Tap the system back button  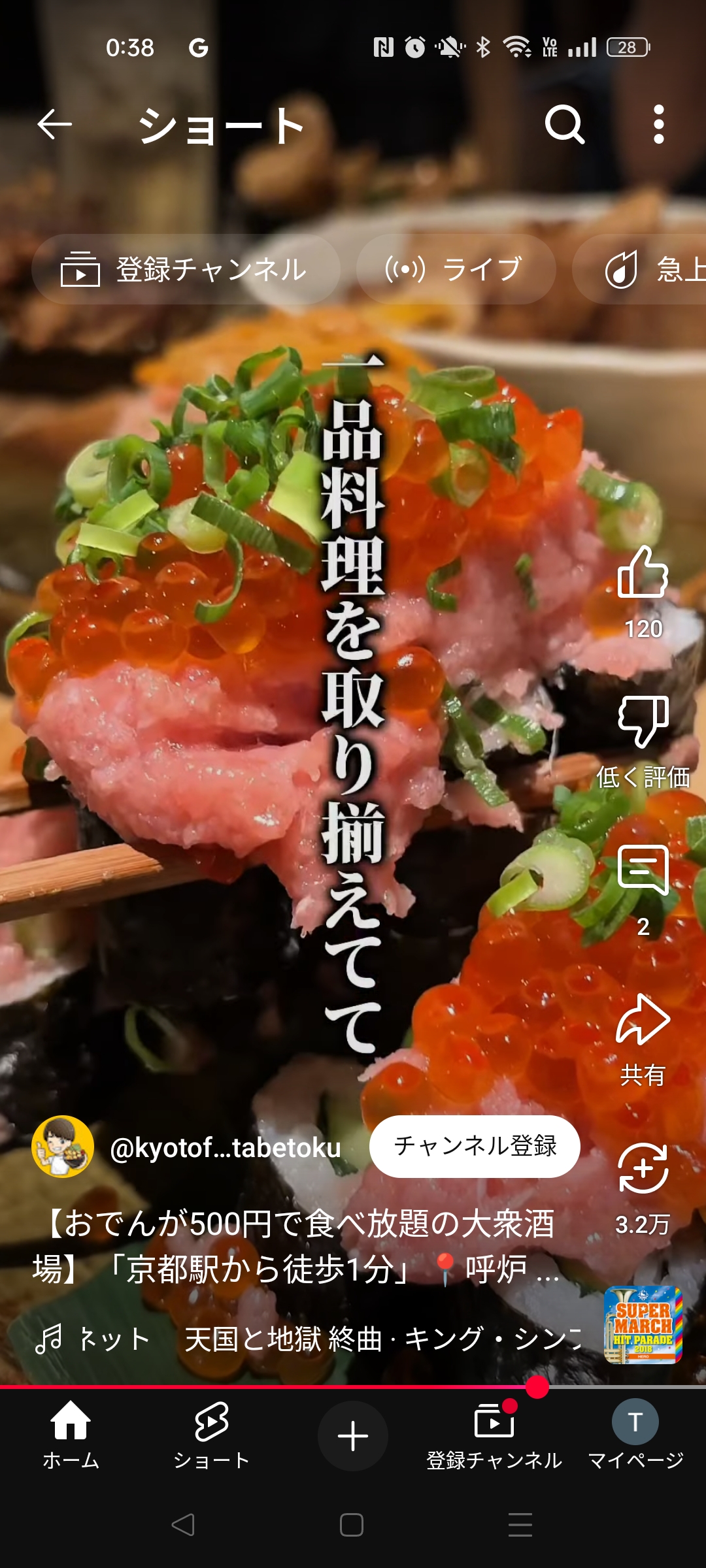[x=184, y=1525]
